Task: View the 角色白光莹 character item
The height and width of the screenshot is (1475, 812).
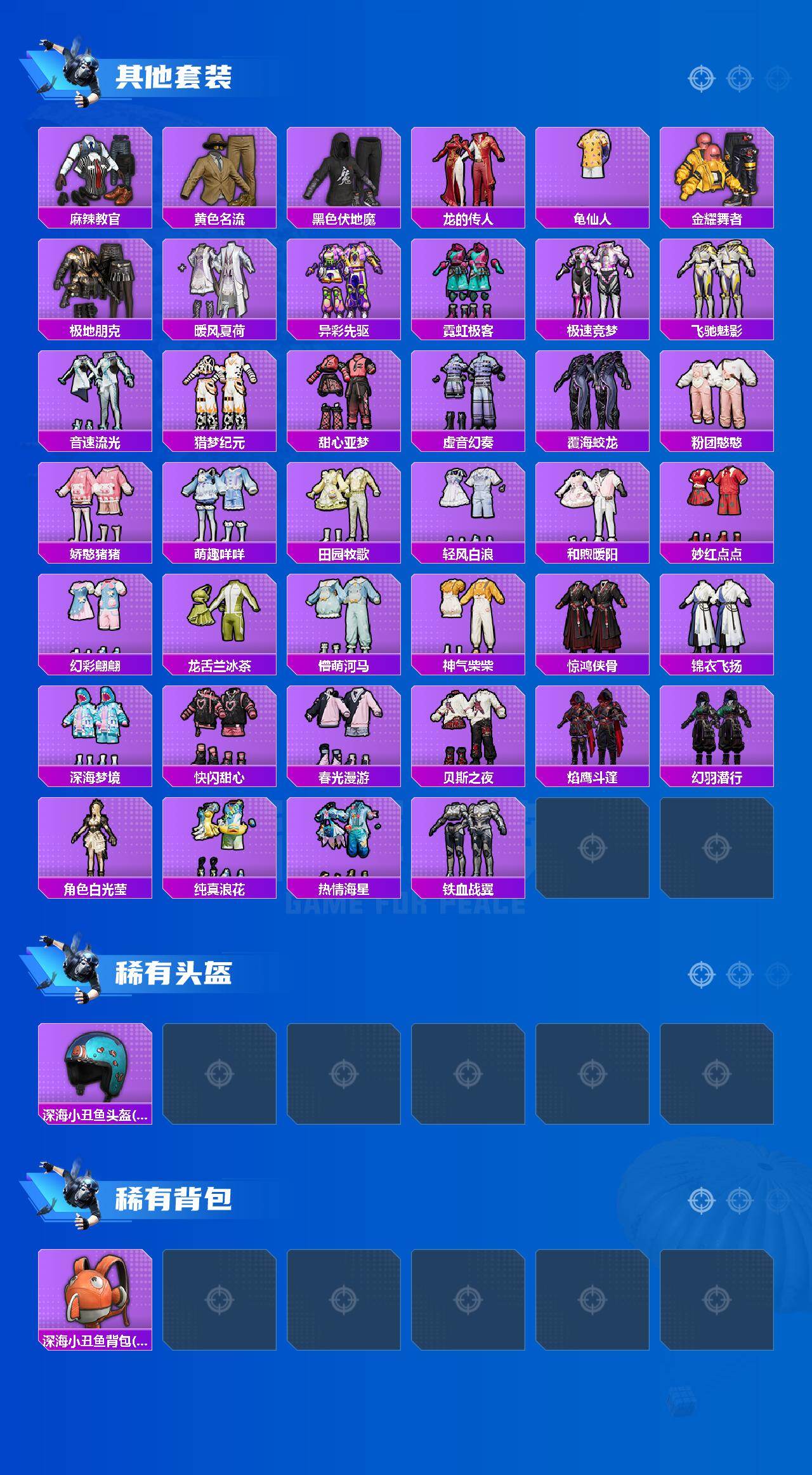Action: click(x=94, y=838)
